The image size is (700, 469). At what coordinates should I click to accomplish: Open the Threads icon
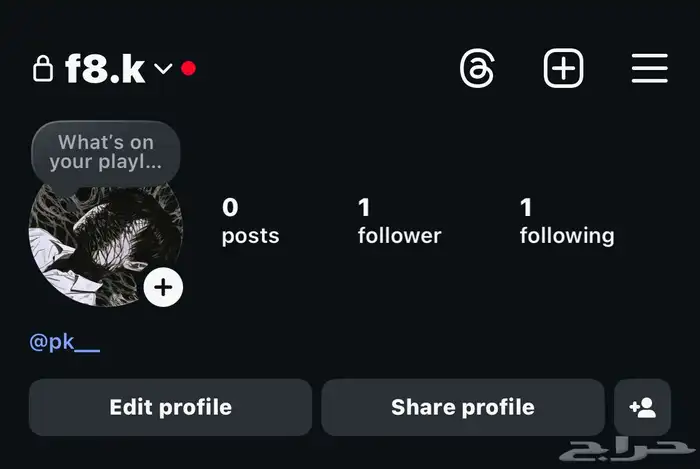pyautogui.click(x=477, y=69)
